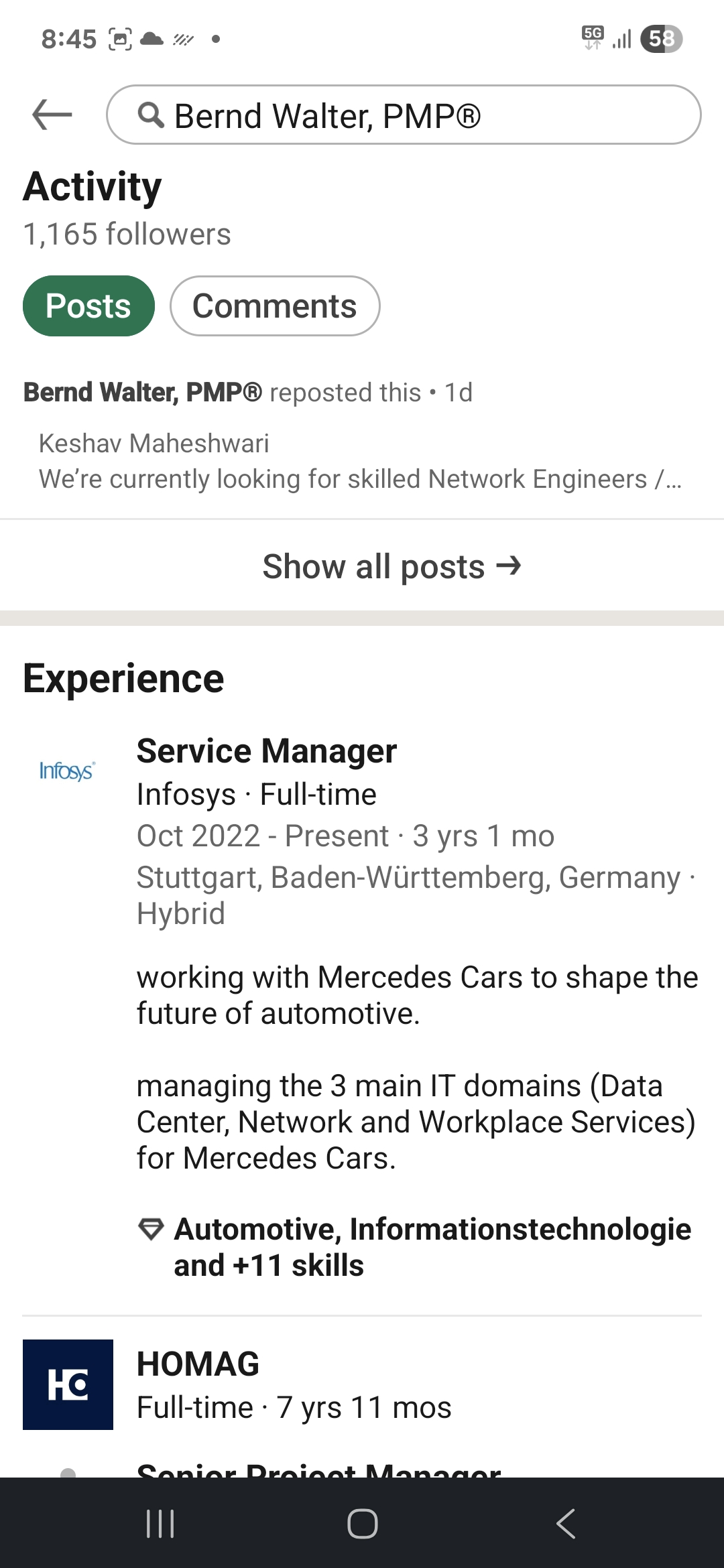
Task: Go to the home screen
Action: 362,1524
